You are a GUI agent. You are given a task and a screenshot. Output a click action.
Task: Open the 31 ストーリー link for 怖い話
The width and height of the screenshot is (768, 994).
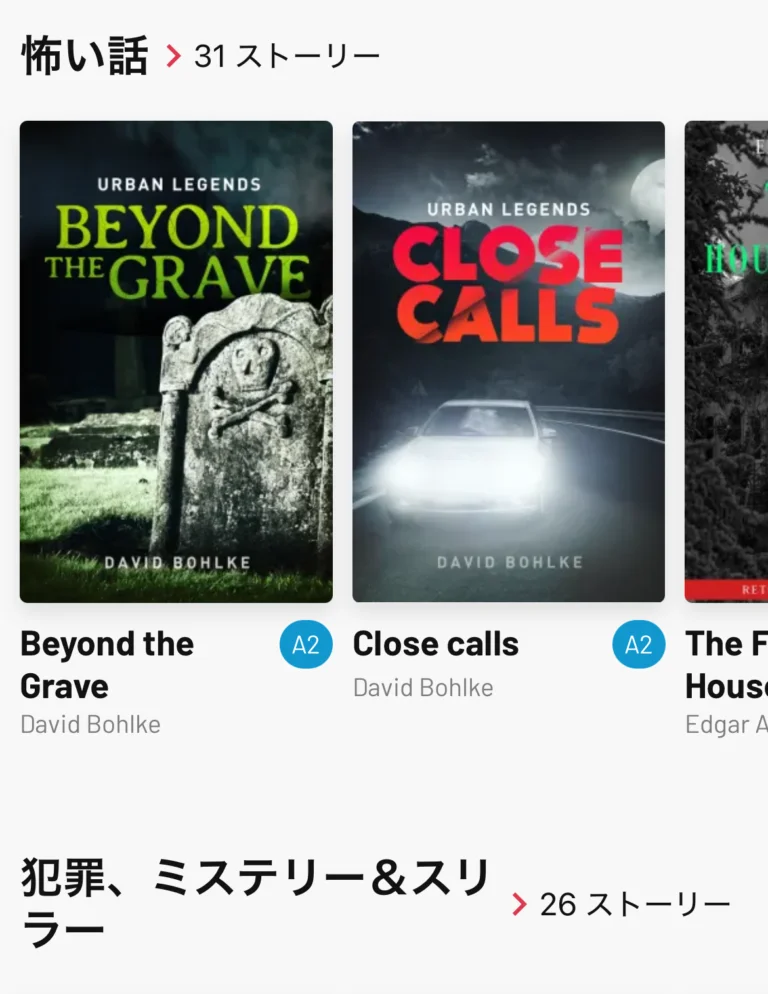coord(274,56)
